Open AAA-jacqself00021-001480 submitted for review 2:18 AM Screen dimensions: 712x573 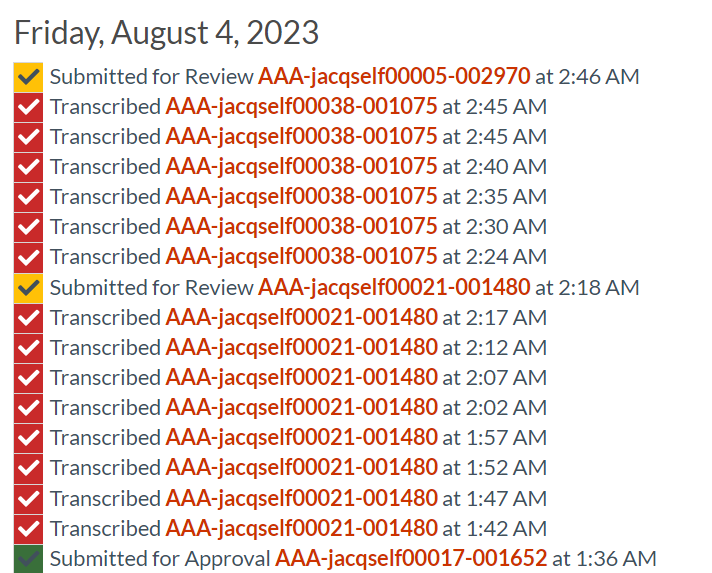point(394,287)
